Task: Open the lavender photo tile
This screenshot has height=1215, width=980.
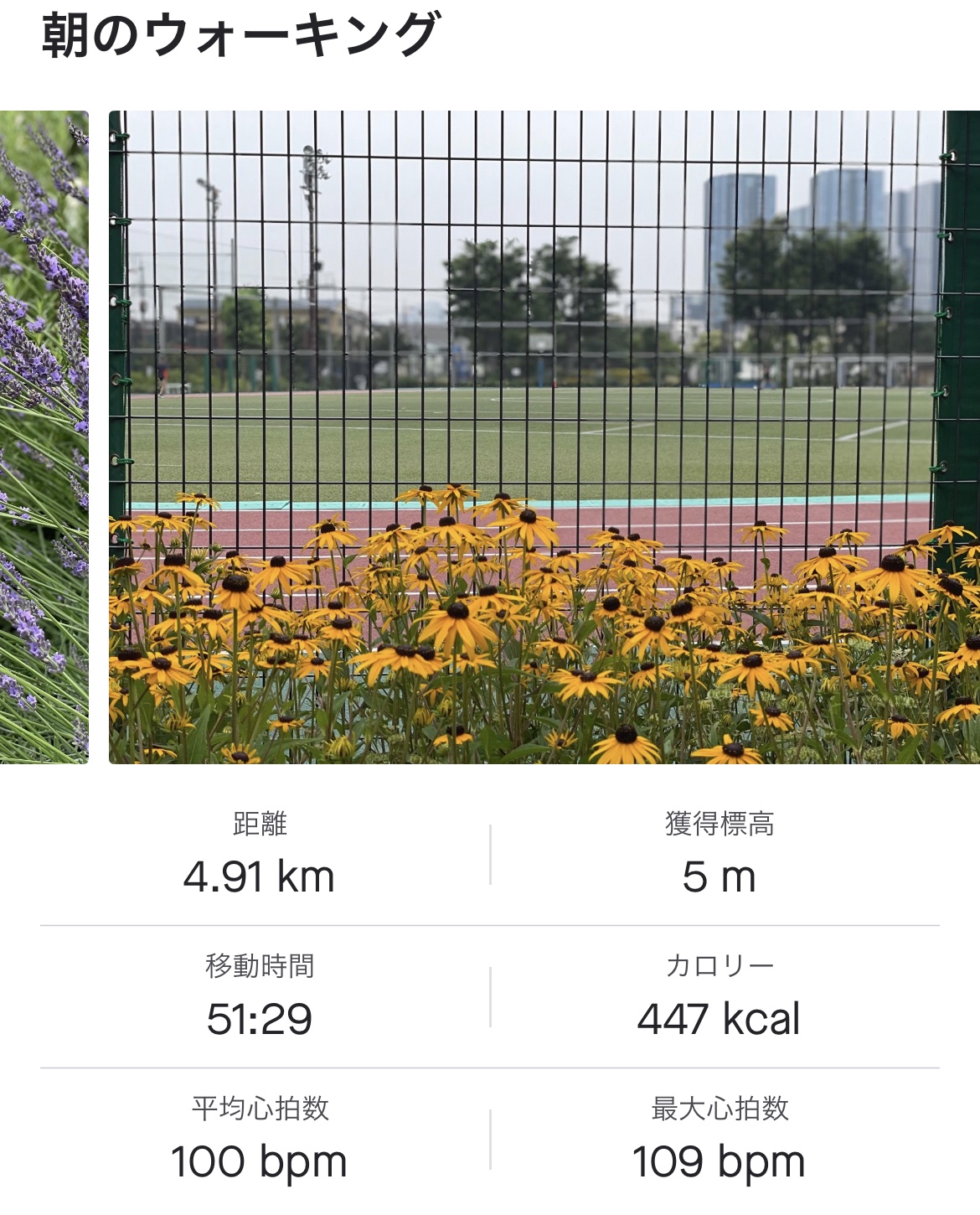Action: [44, 437]
